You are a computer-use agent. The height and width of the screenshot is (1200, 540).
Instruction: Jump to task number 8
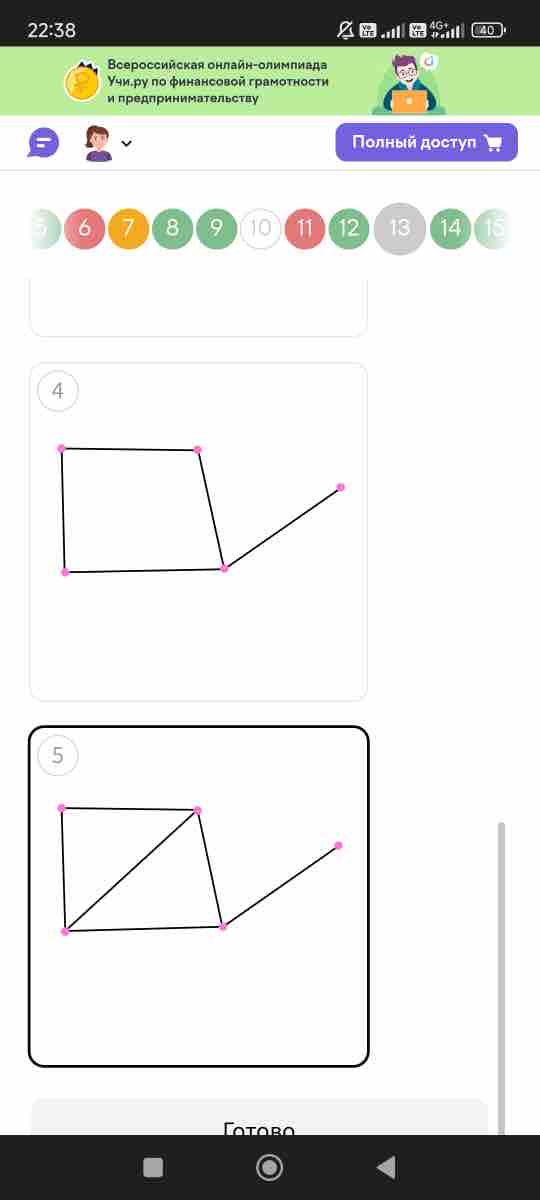[x=172, y=228]
